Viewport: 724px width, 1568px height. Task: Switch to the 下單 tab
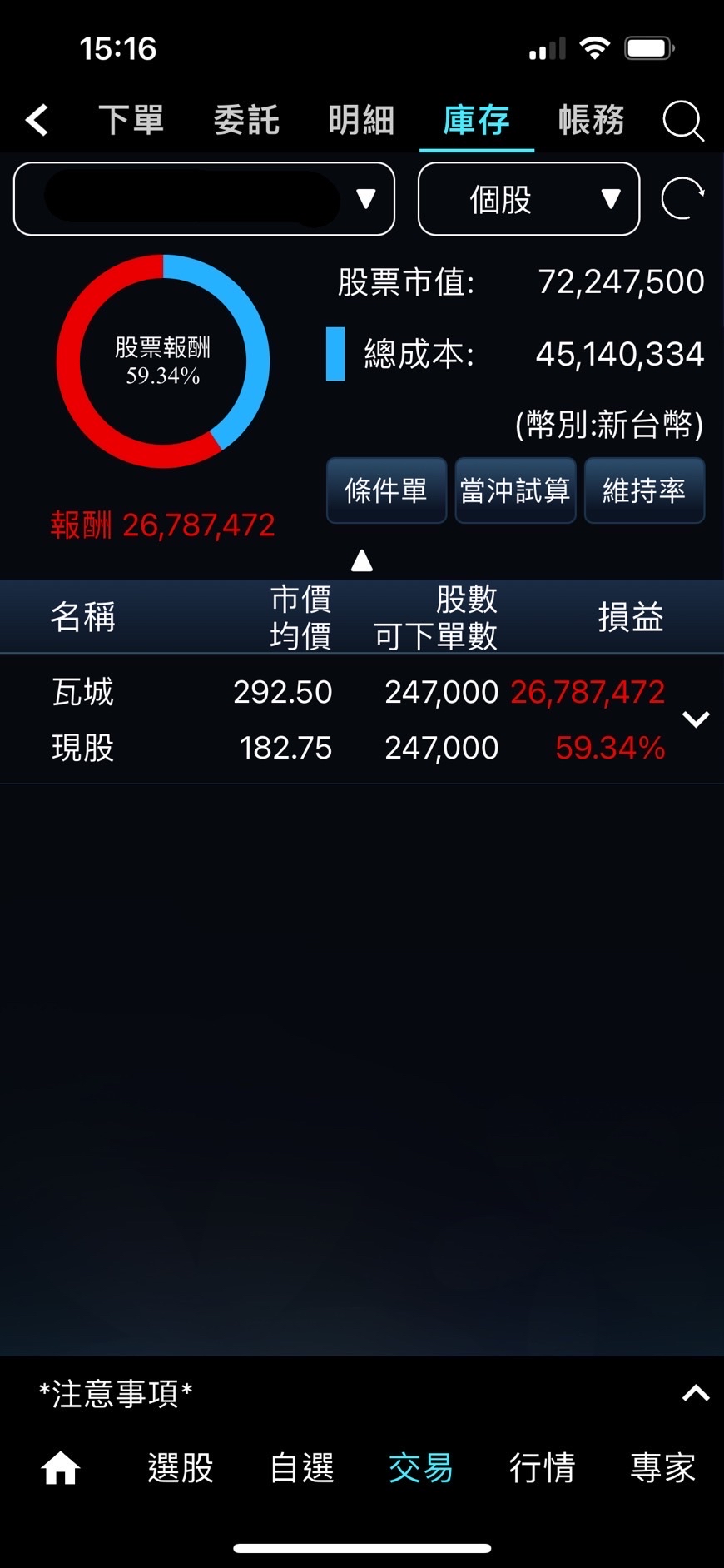click(131, 120)
